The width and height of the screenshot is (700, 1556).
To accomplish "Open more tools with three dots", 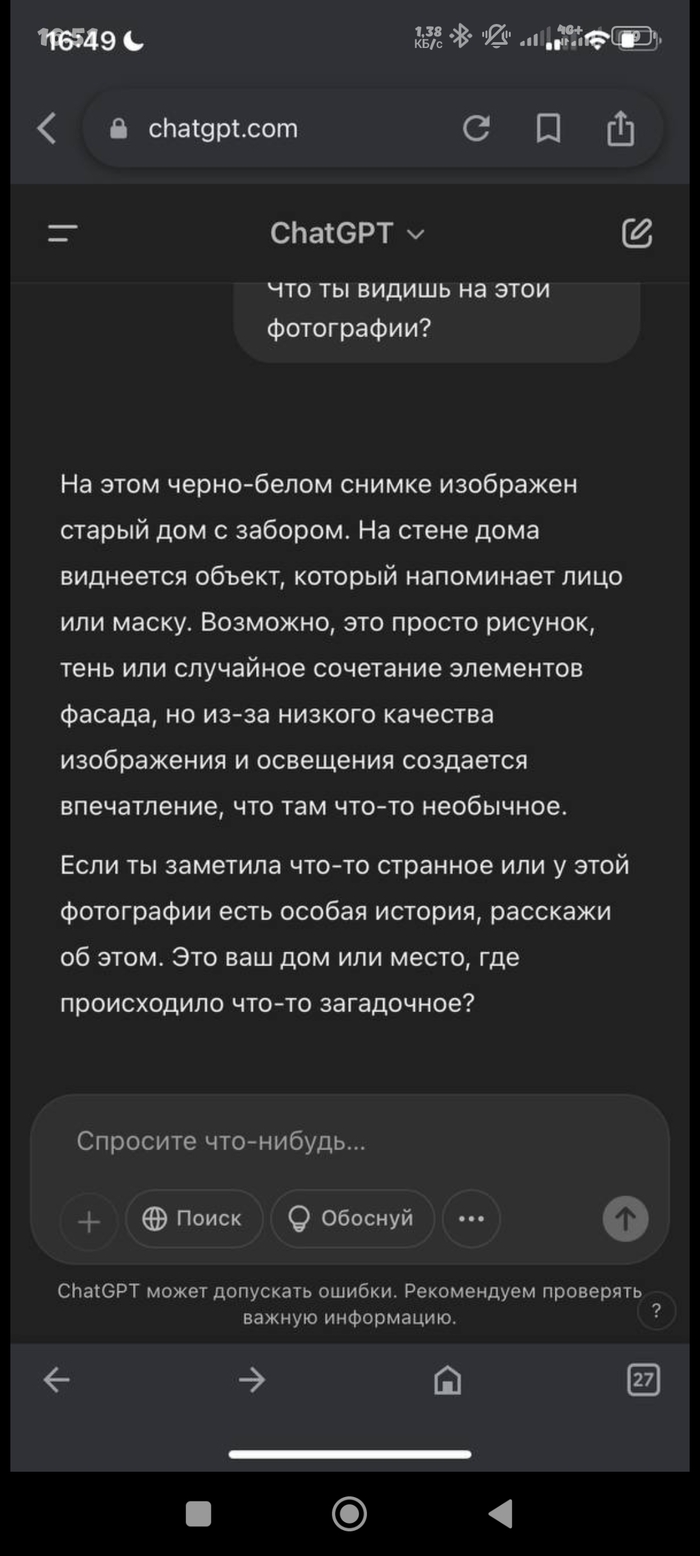I will tap(471, 1219).
